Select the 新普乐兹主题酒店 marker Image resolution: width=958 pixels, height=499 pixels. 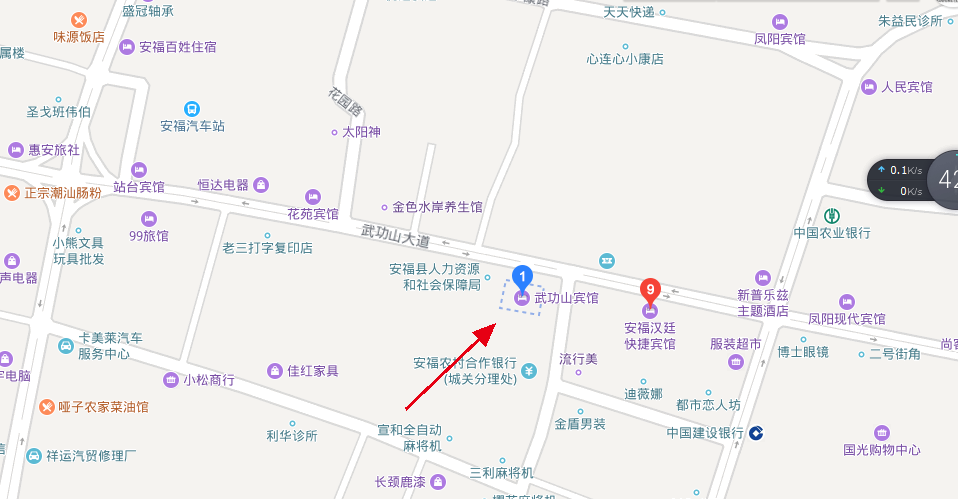(x=763, y=277)
